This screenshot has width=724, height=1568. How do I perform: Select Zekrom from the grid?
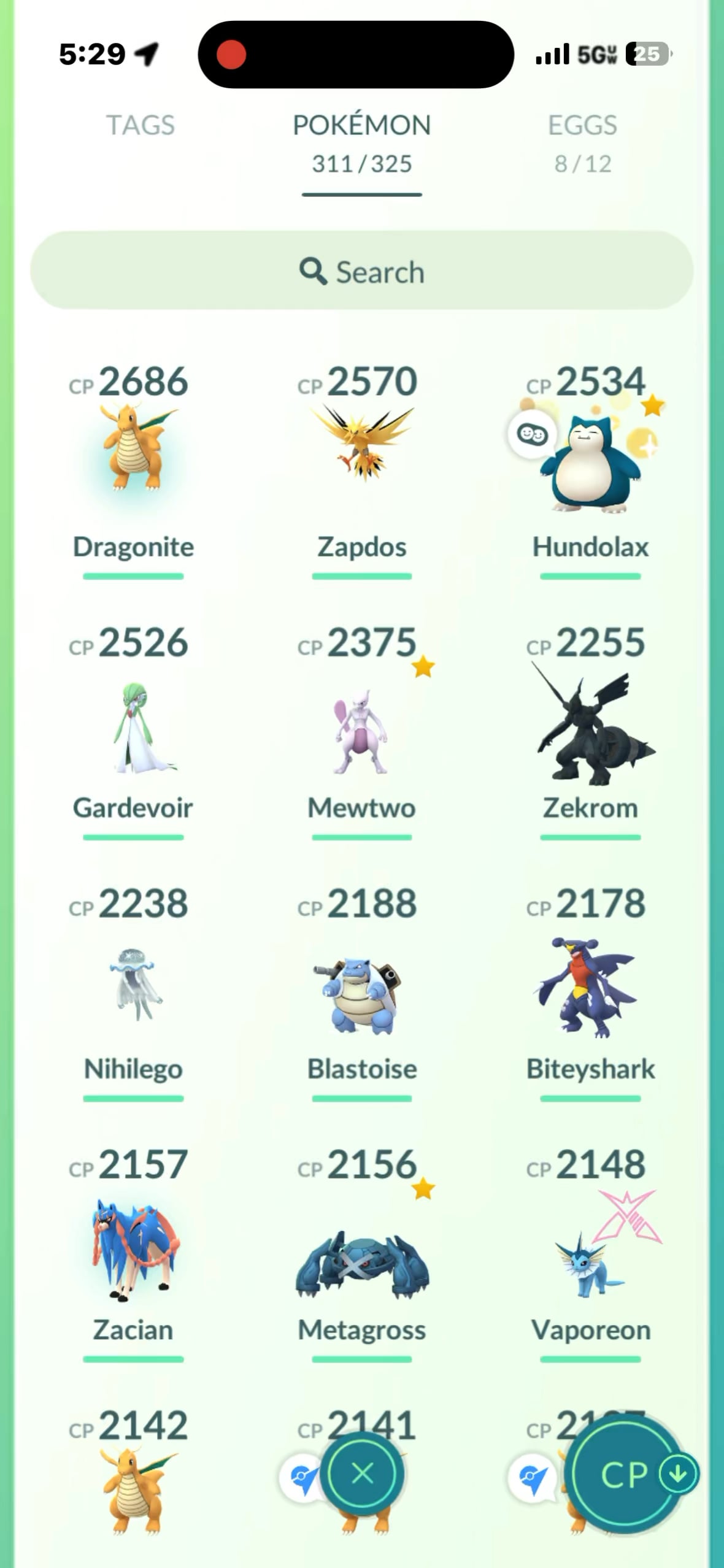[x=590, y=730]
